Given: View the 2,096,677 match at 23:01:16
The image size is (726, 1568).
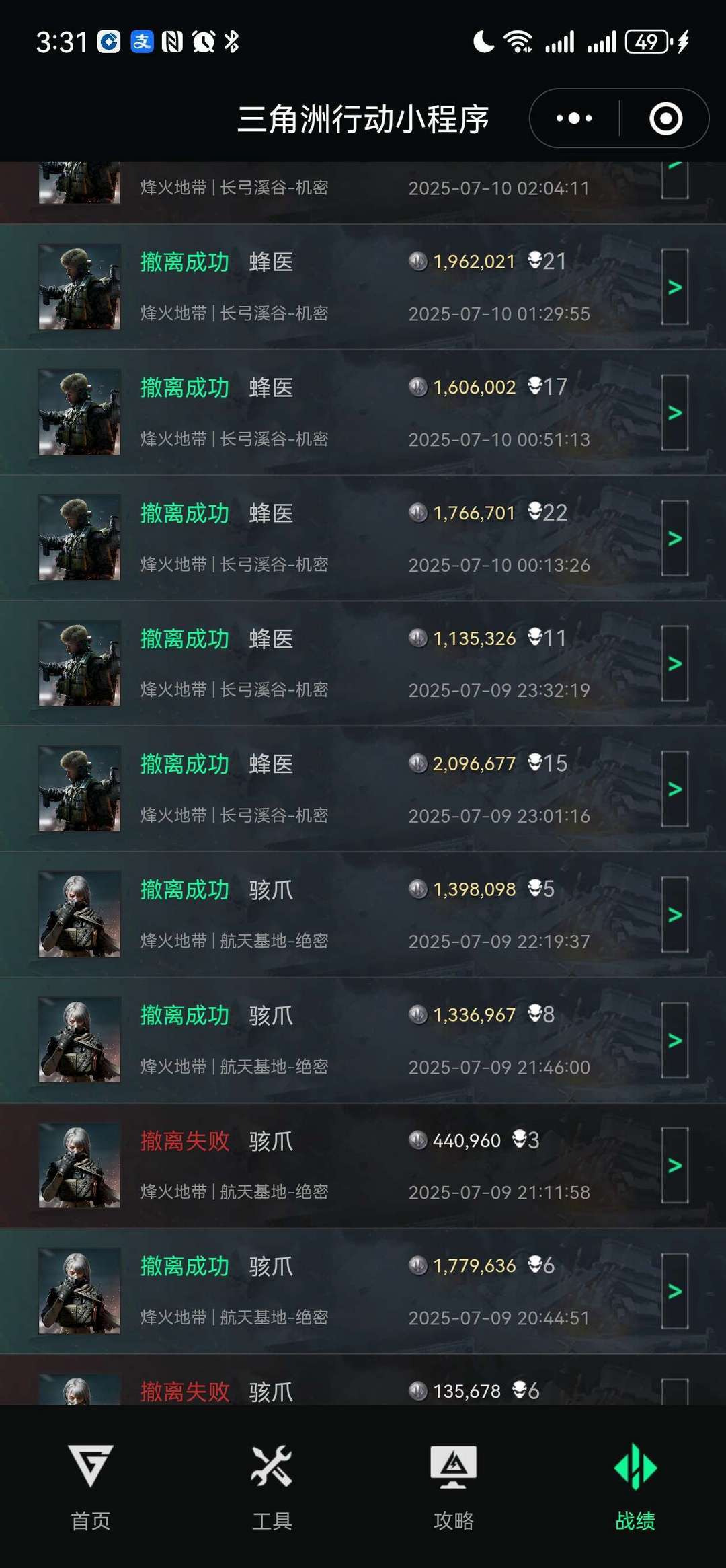Looking at the screenshot, I should point(674,789).
